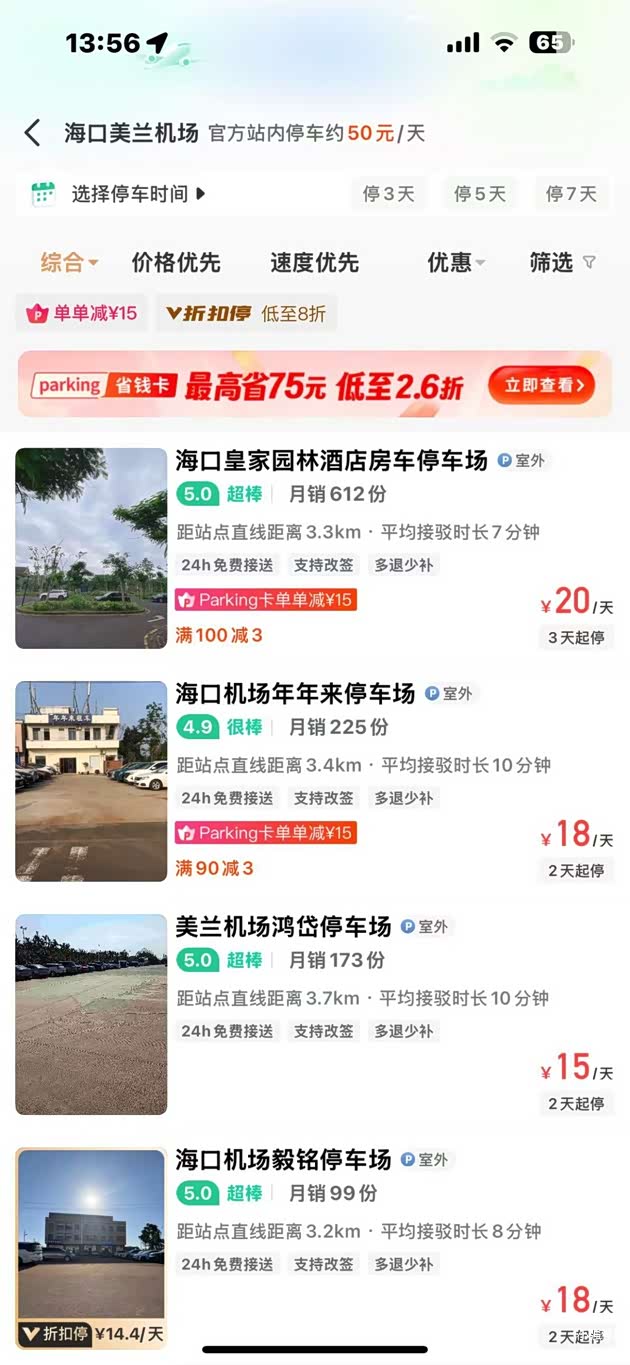Open the 筛选 filter options

pos(562,263)
